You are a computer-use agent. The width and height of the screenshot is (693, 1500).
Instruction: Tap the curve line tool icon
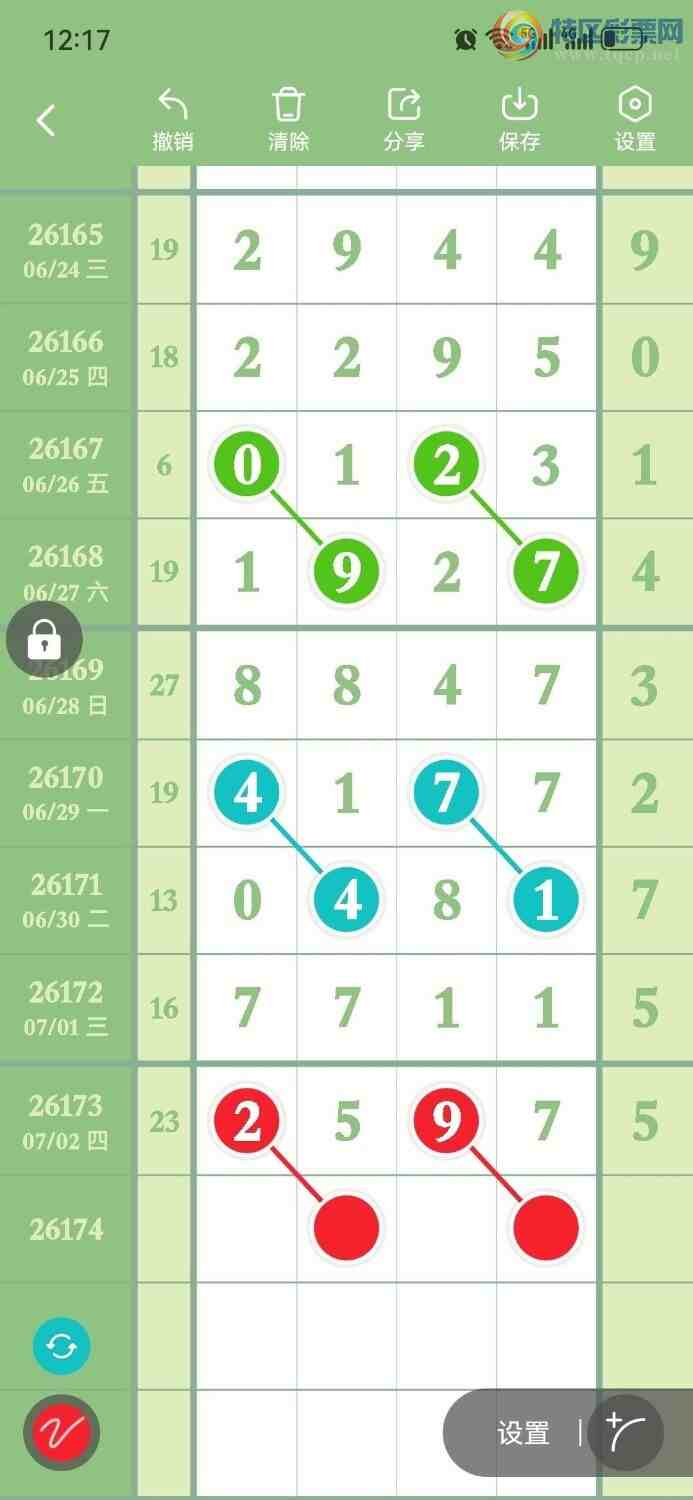626,1433
